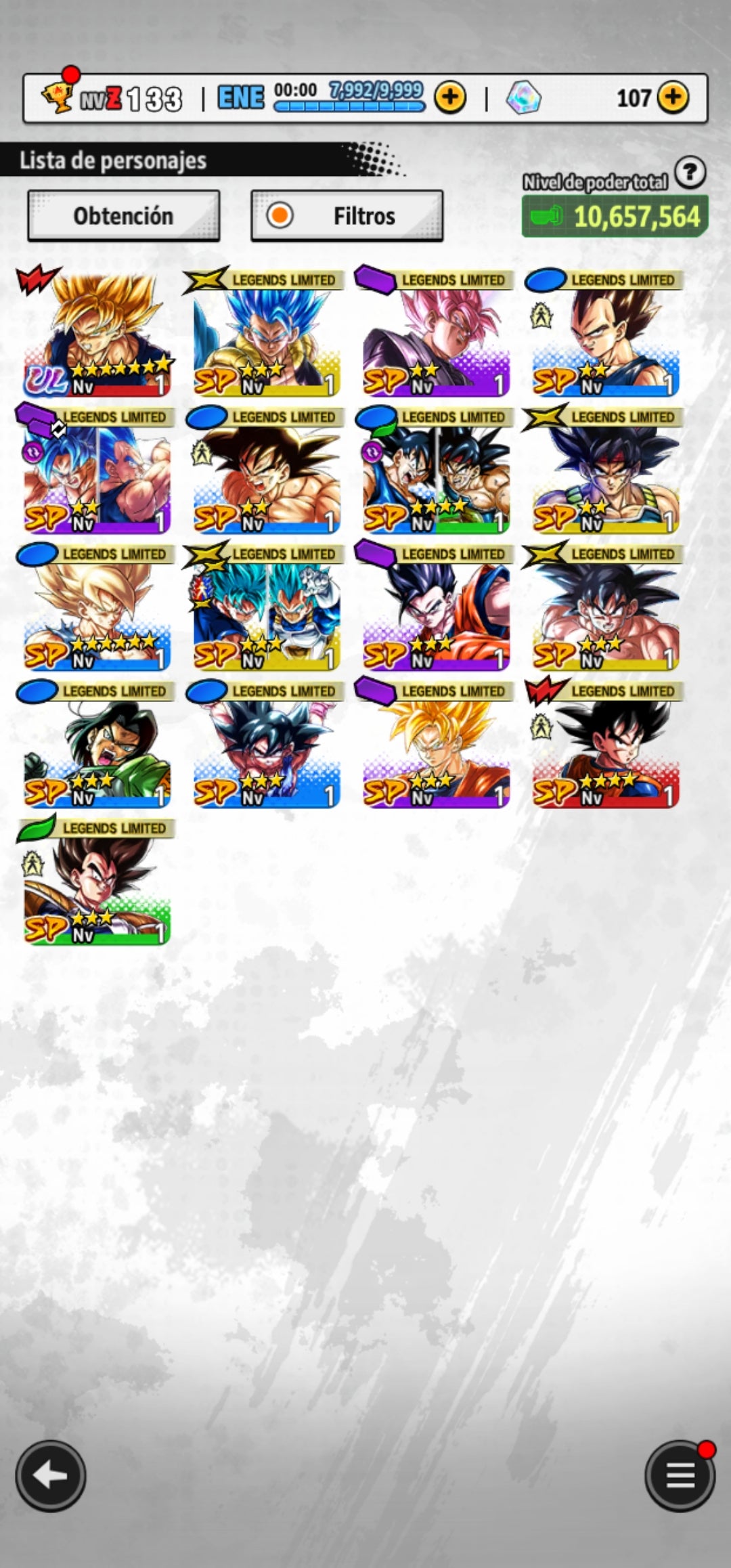
Task: Open the Obtención button
Action: tap(123, 216)
